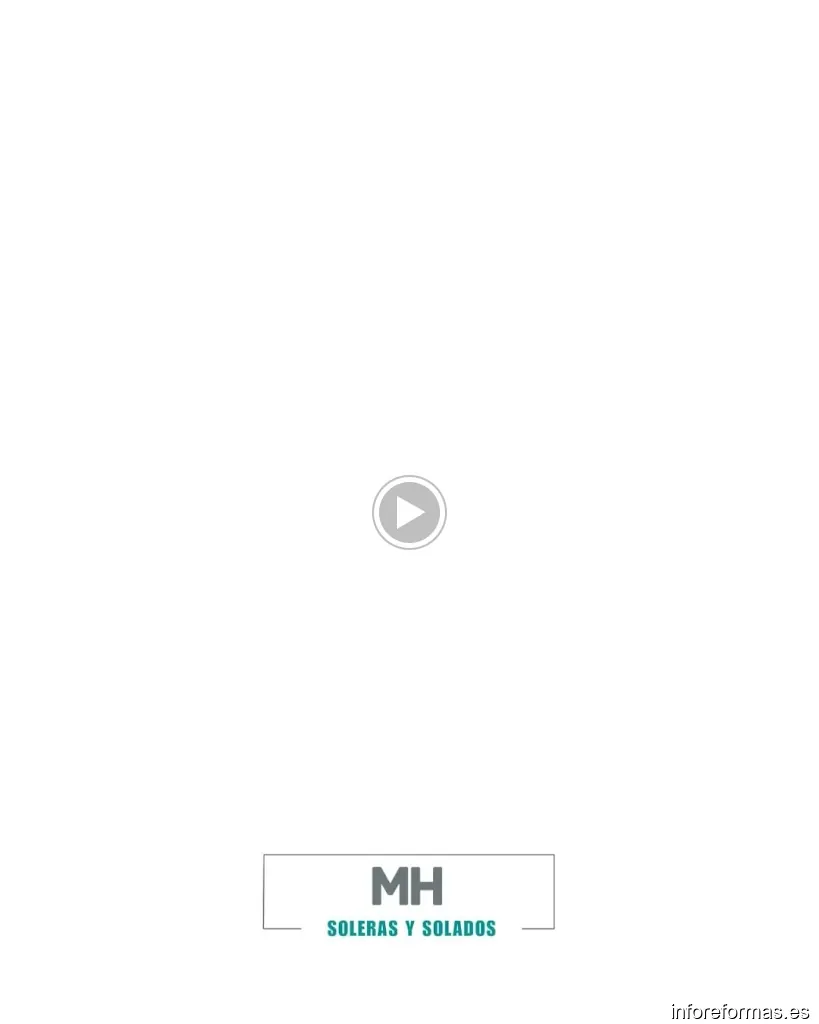Play the MH Soleras y Solados video

pyautogui.click(x=409, y=513)
